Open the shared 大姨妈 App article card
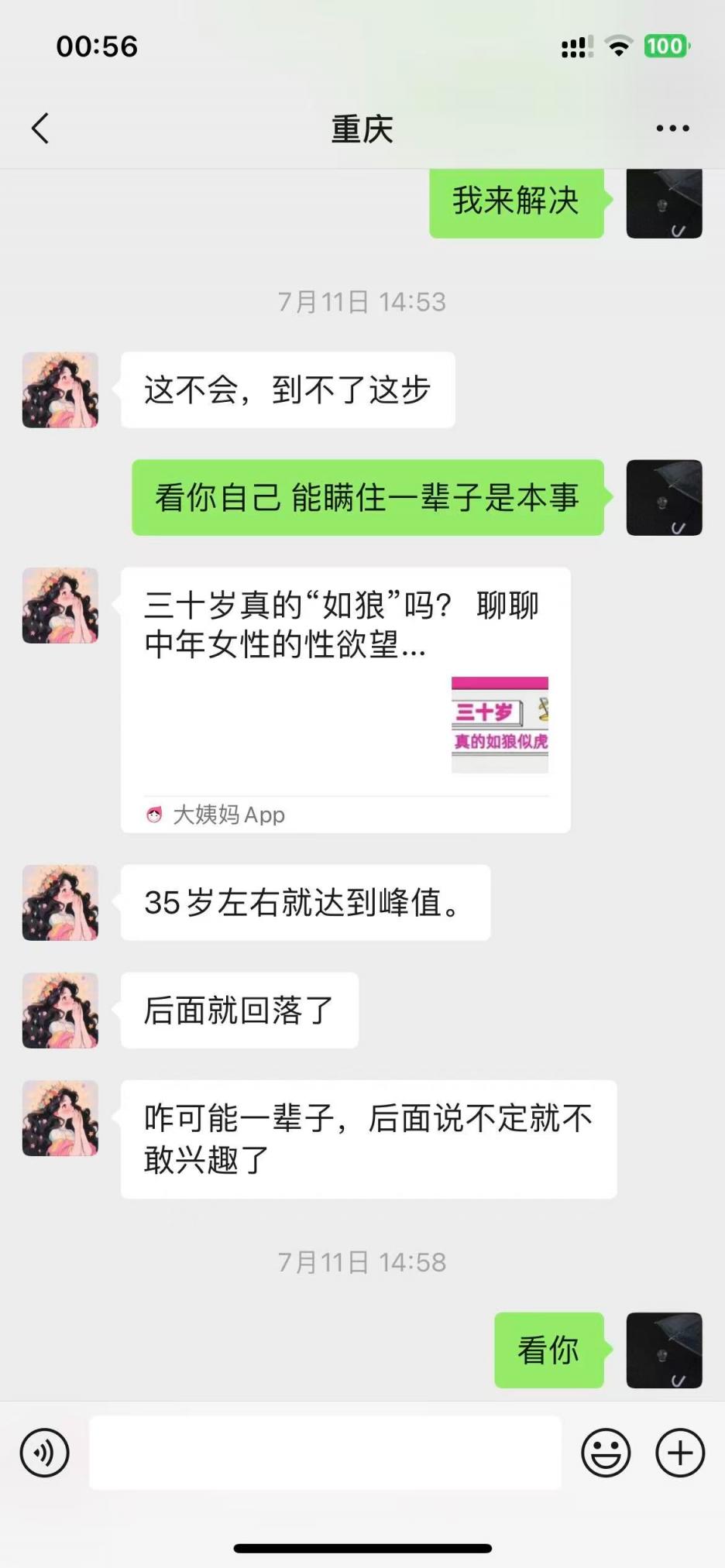The image size is (725, 1568). (x=345, y=700)
